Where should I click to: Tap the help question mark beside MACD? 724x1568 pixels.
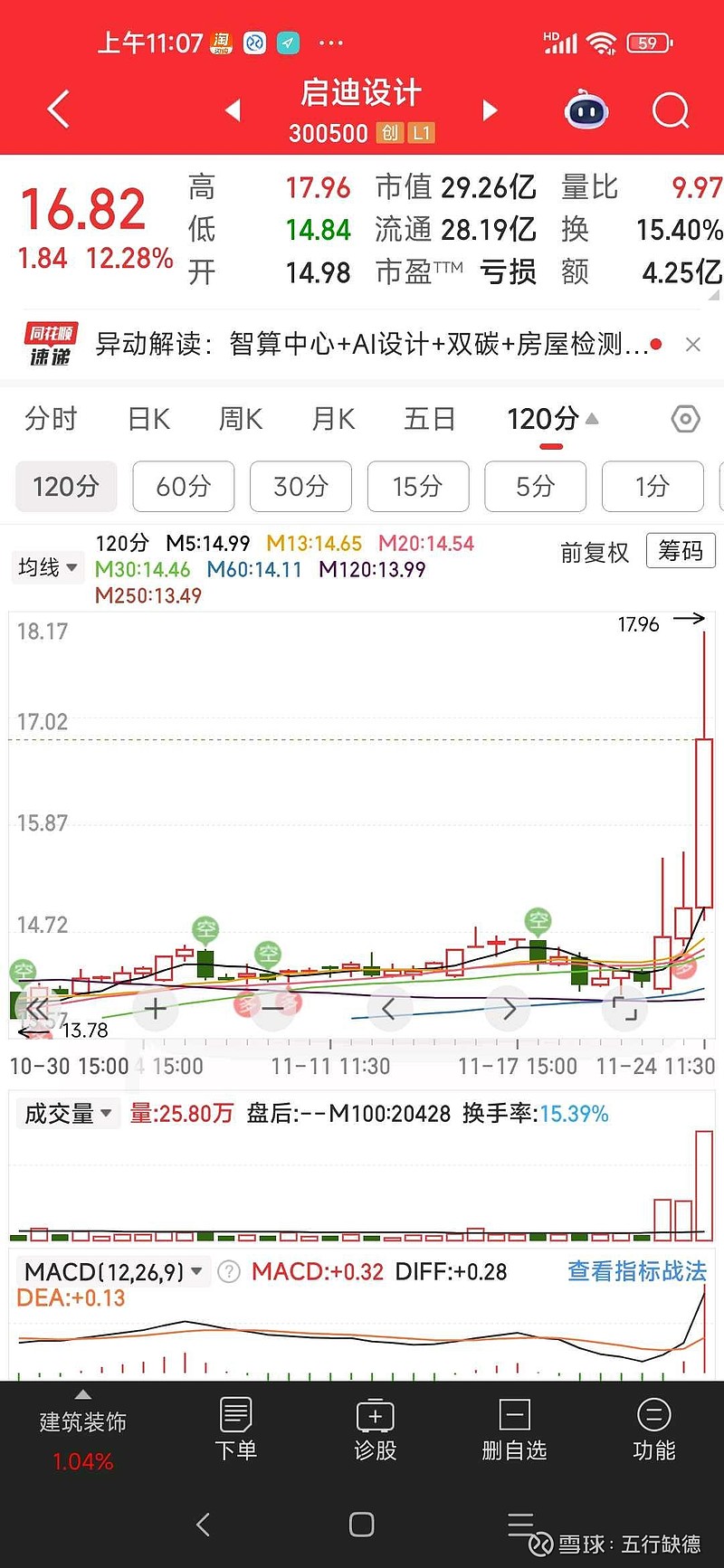pos(229,1271)
